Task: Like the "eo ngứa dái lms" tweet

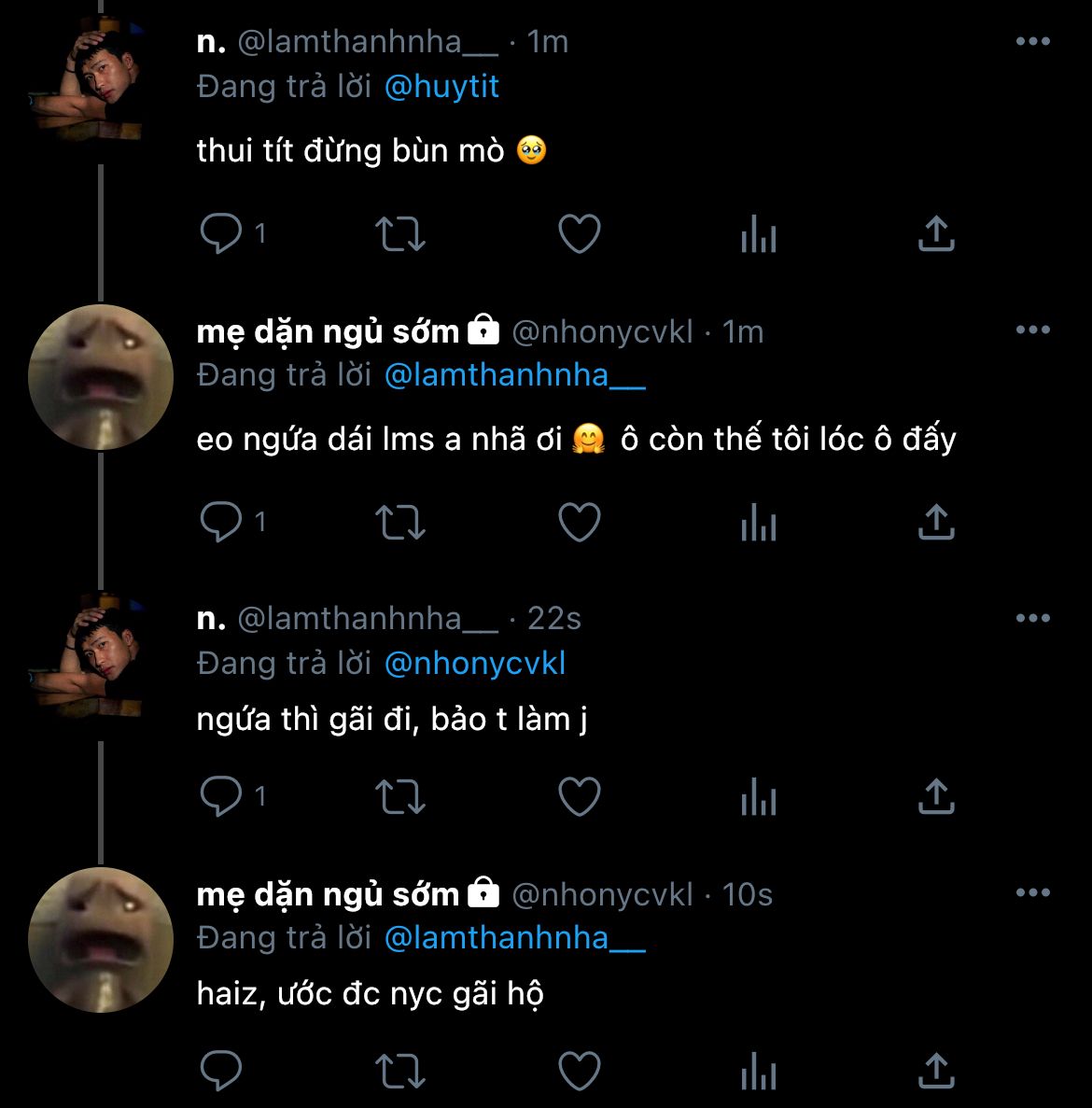Action: point(580,522)
